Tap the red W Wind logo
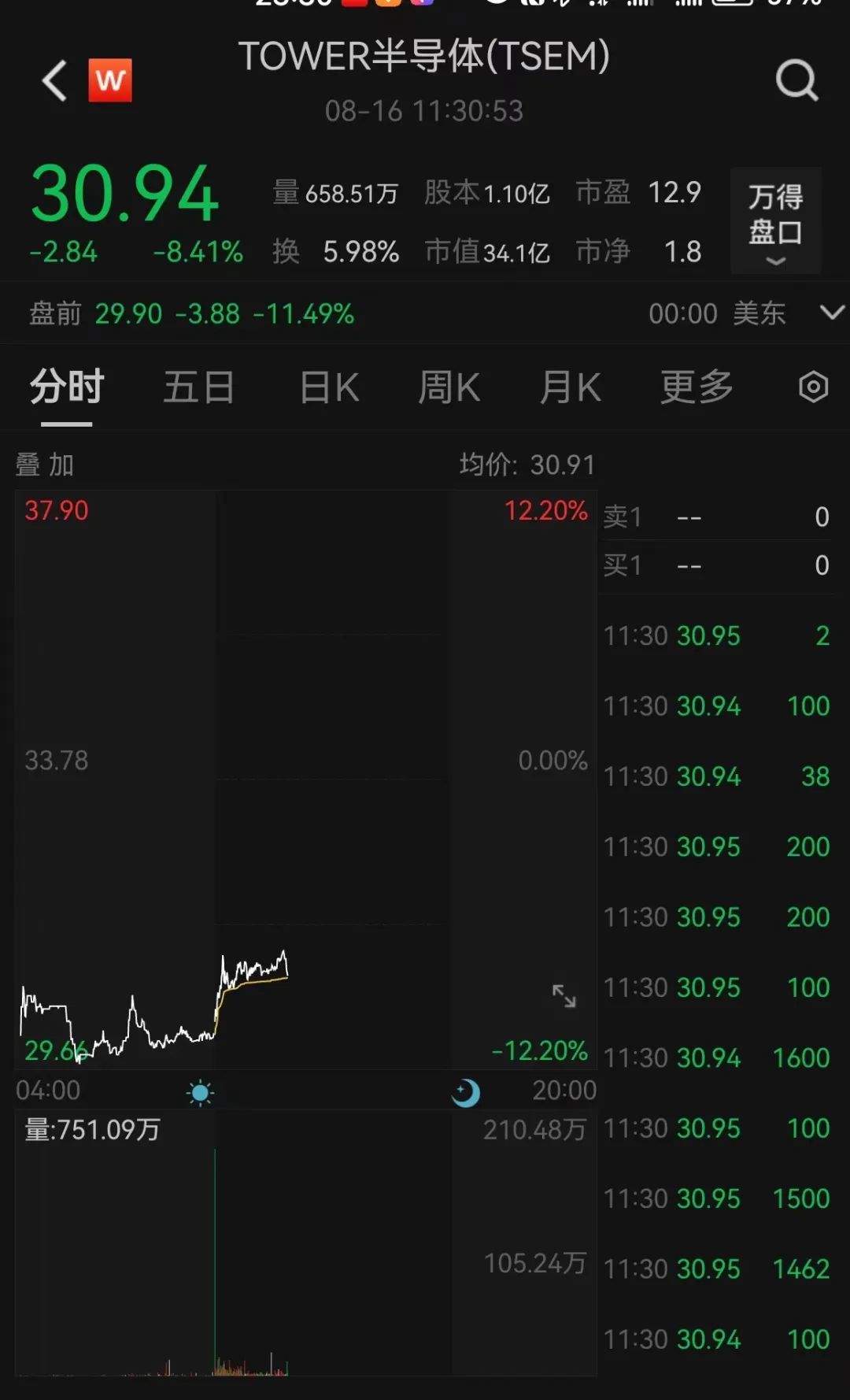 110,80
